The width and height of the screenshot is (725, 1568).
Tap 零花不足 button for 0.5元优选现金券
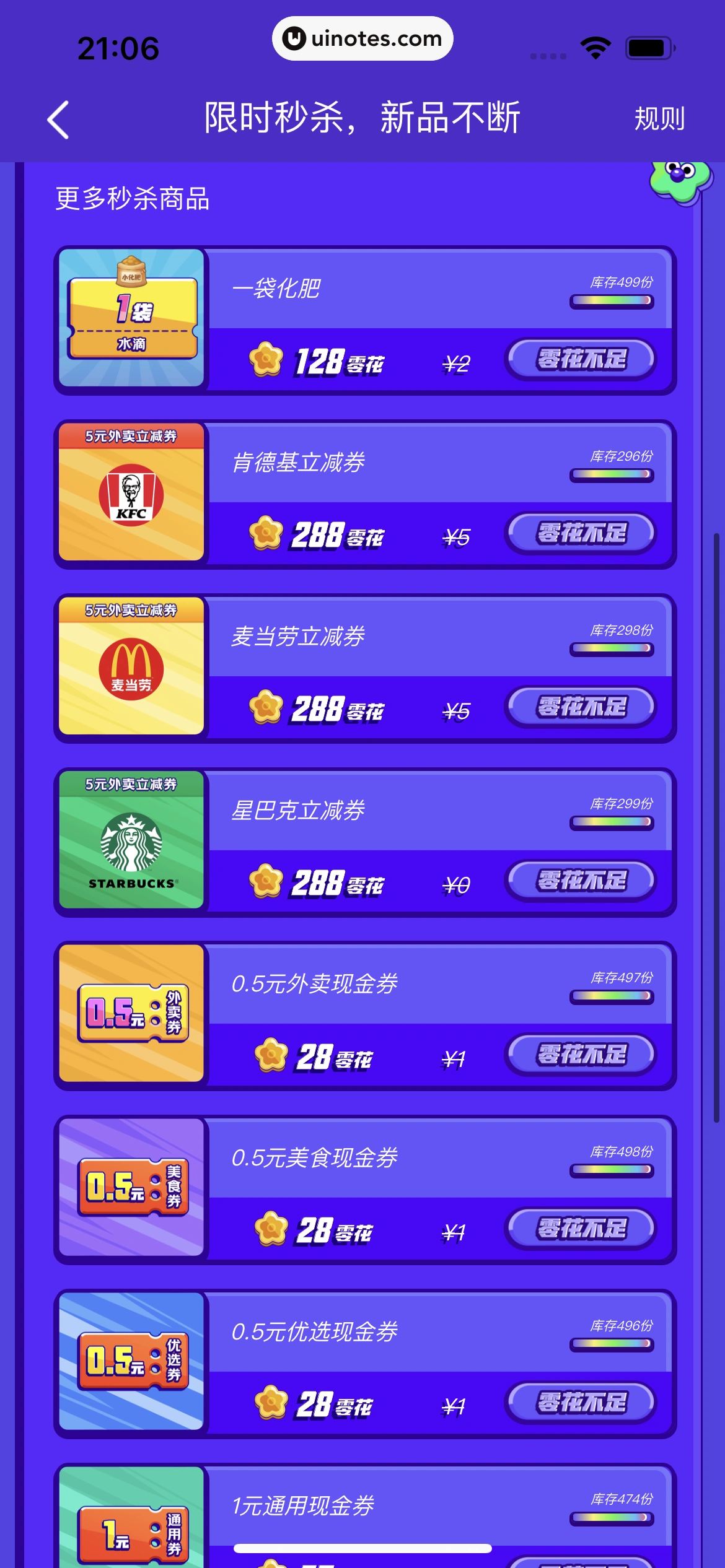tap(581, 1403)
